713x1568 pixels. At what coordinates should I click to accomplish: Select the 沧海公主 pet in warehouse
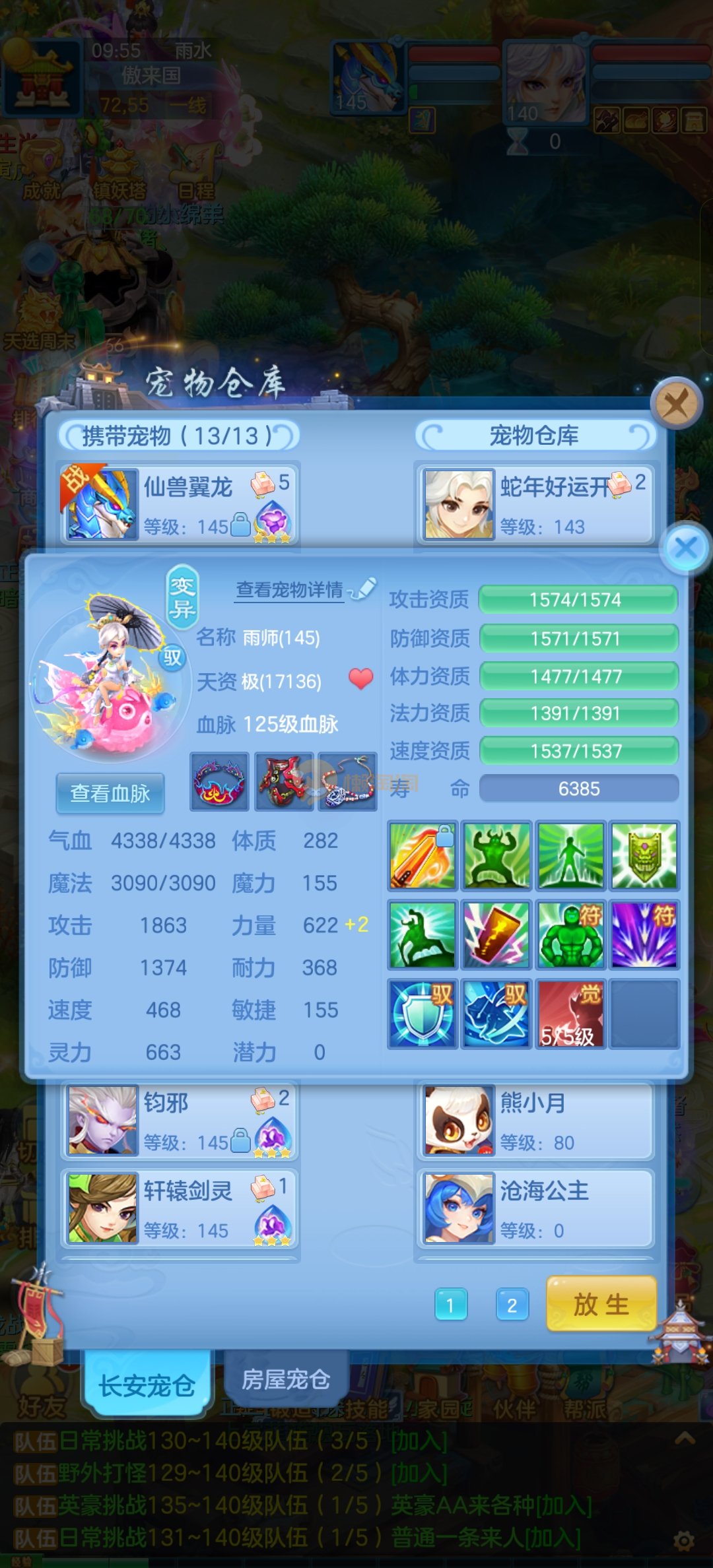click(x=535, y=1209)
